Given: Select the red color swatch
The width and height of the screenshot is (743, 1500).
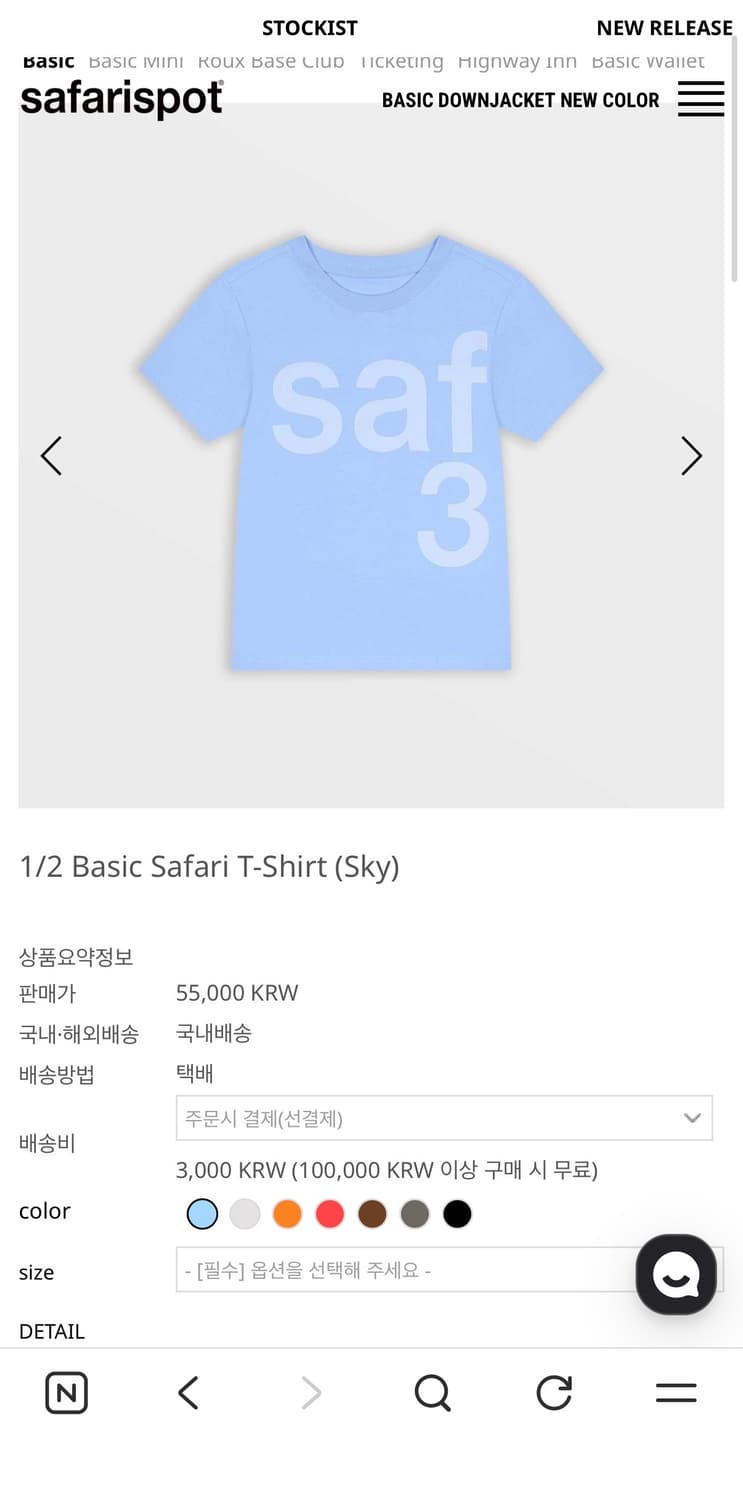Looking at the screenshot, I should click(329, 1213).
